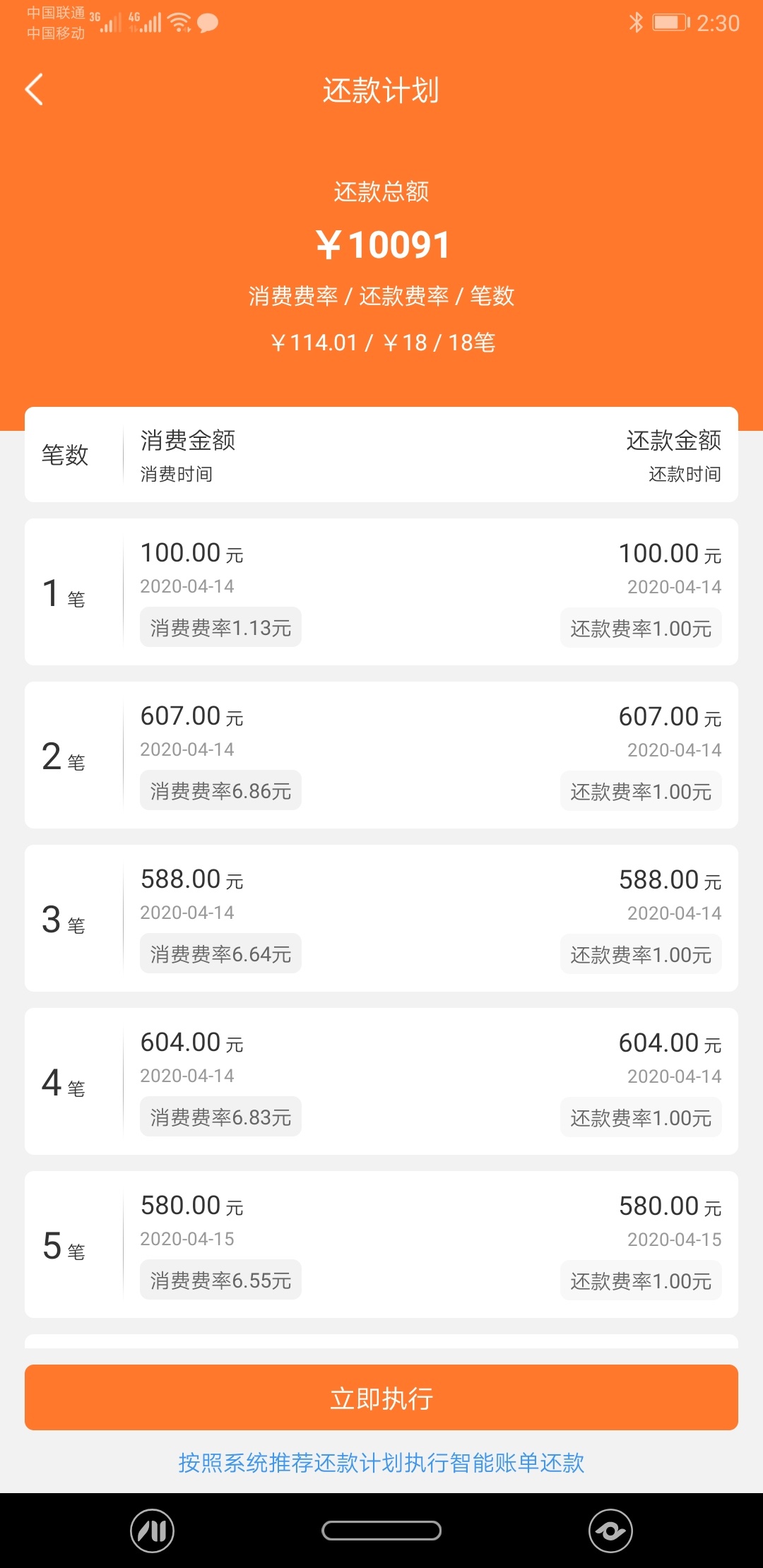Go back from the 还款计划 page
The image size is (763, 1568).
coord(34,90)
